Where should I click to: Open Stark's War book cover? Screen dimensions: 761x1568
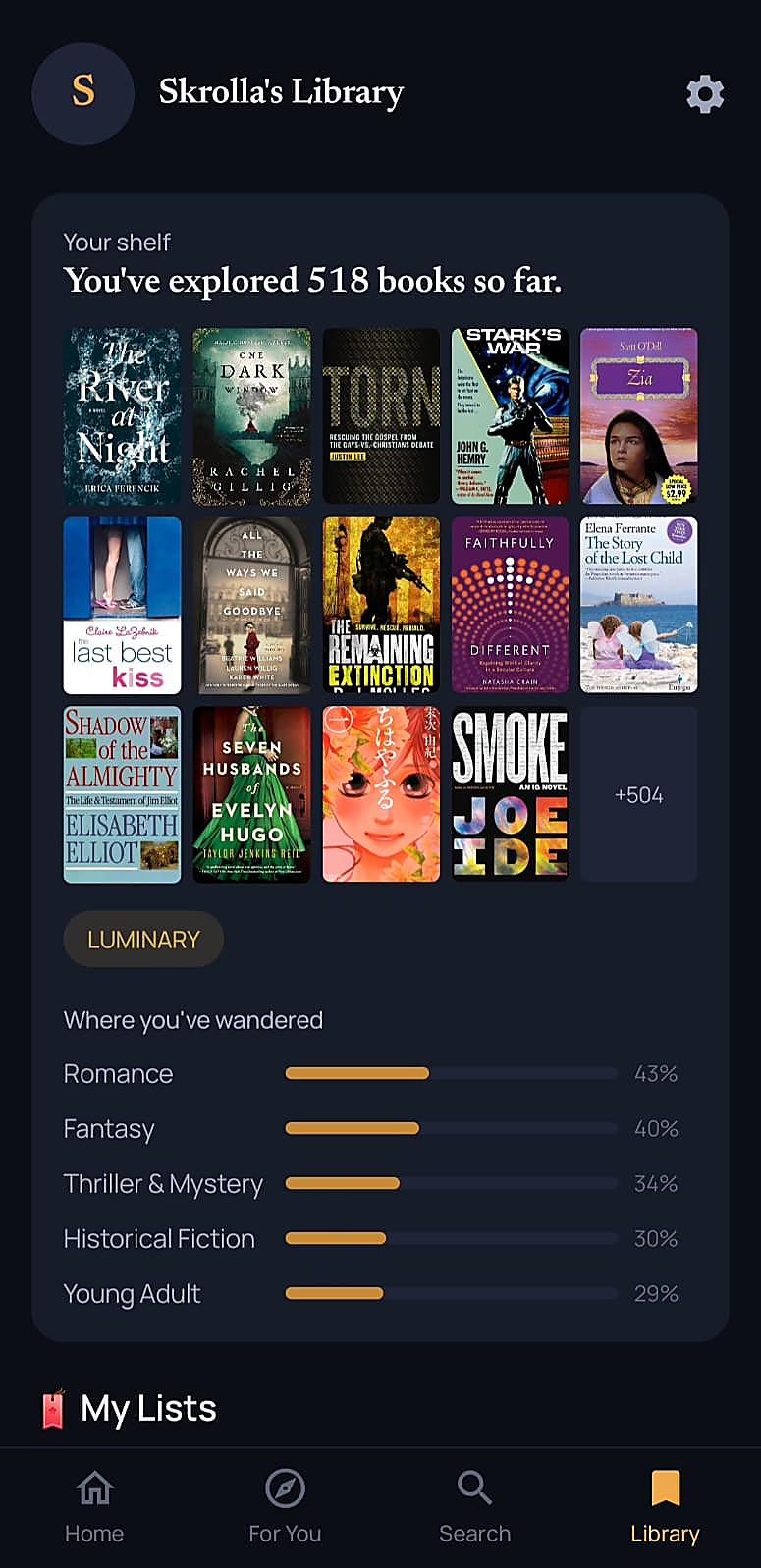point(510,416)
